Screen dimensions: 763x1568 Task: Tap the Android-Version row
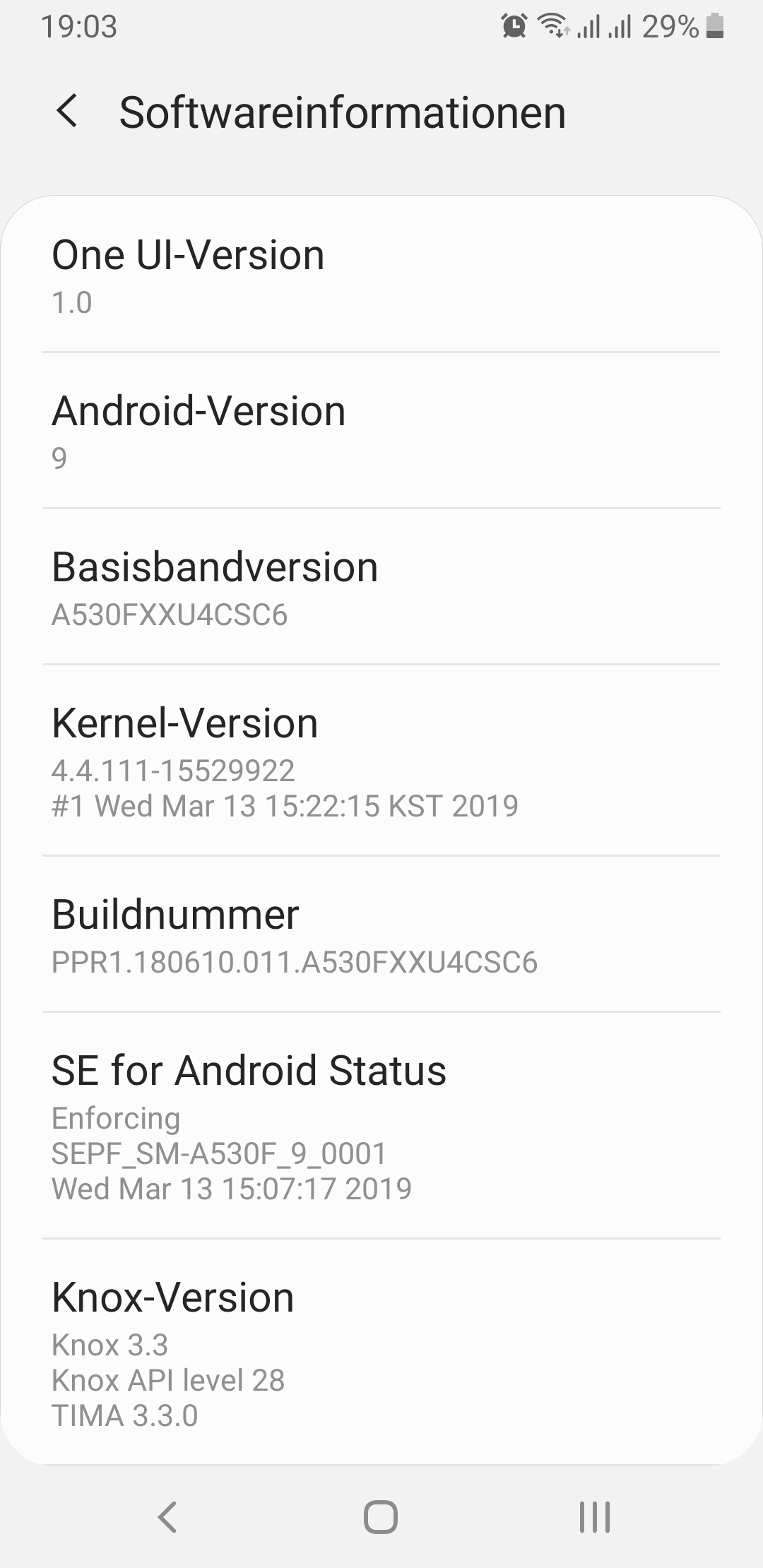pos(381,431)
